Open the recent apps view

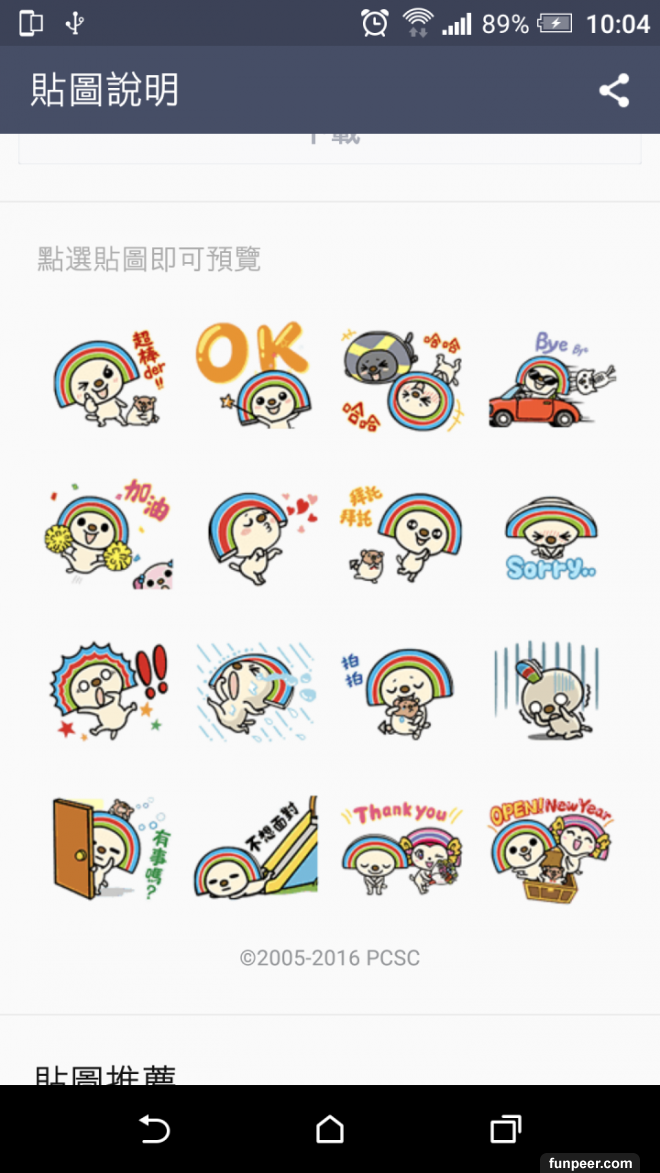[506, 1129]
